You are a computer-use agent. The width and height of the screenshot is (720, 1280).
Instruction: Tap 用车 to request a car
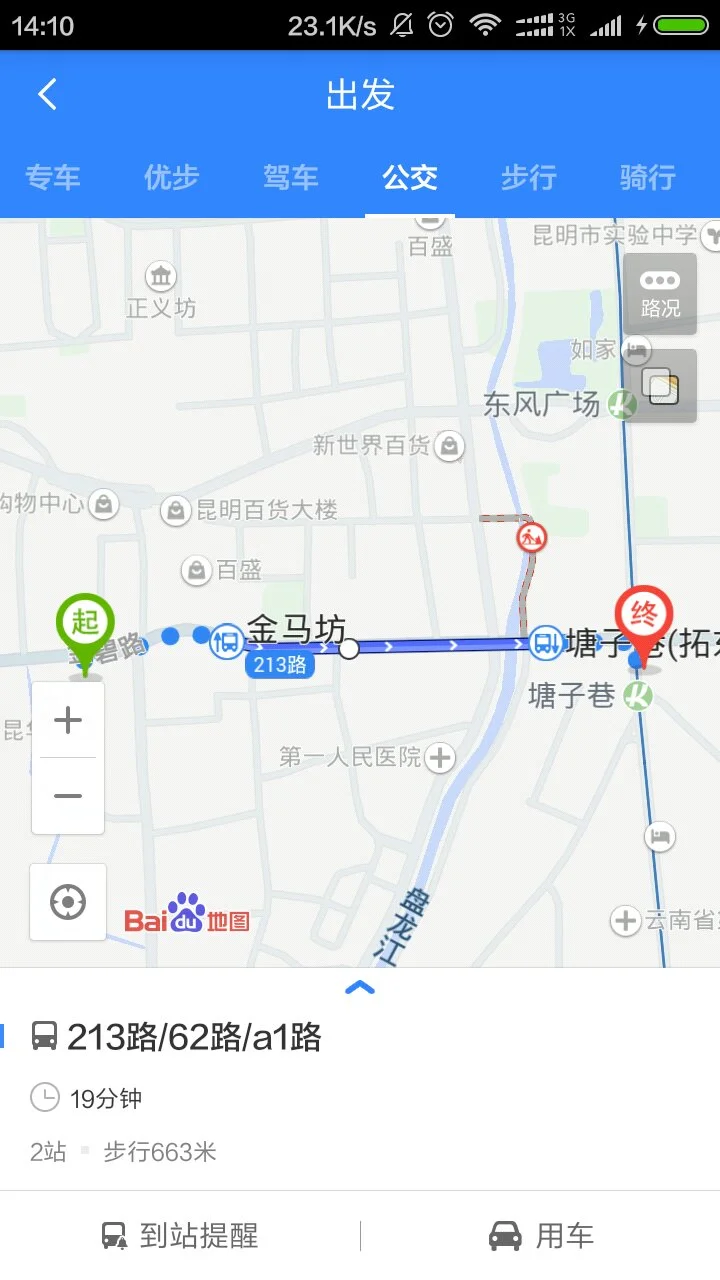(541, 1236)
